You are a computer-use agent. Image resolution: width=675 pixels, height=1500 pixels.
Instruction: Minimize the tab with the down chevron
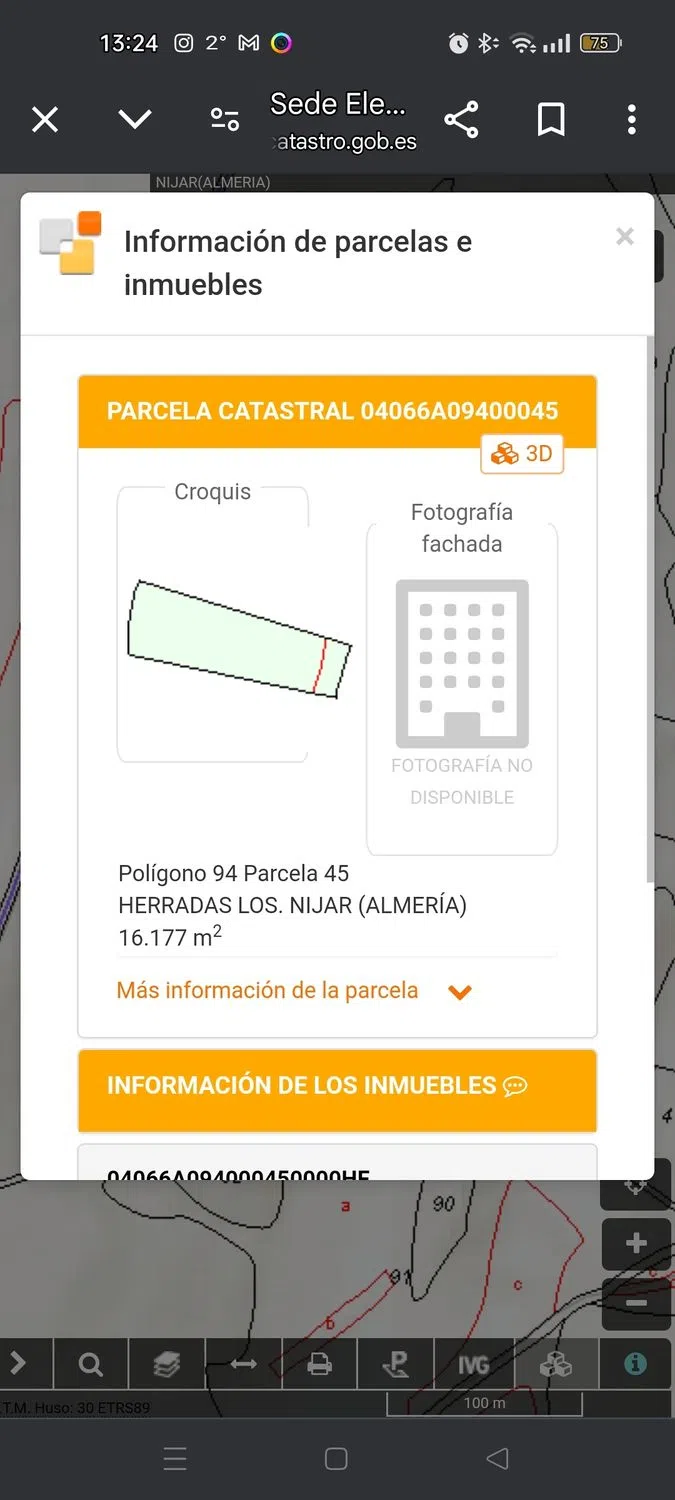tap(135, 121)
